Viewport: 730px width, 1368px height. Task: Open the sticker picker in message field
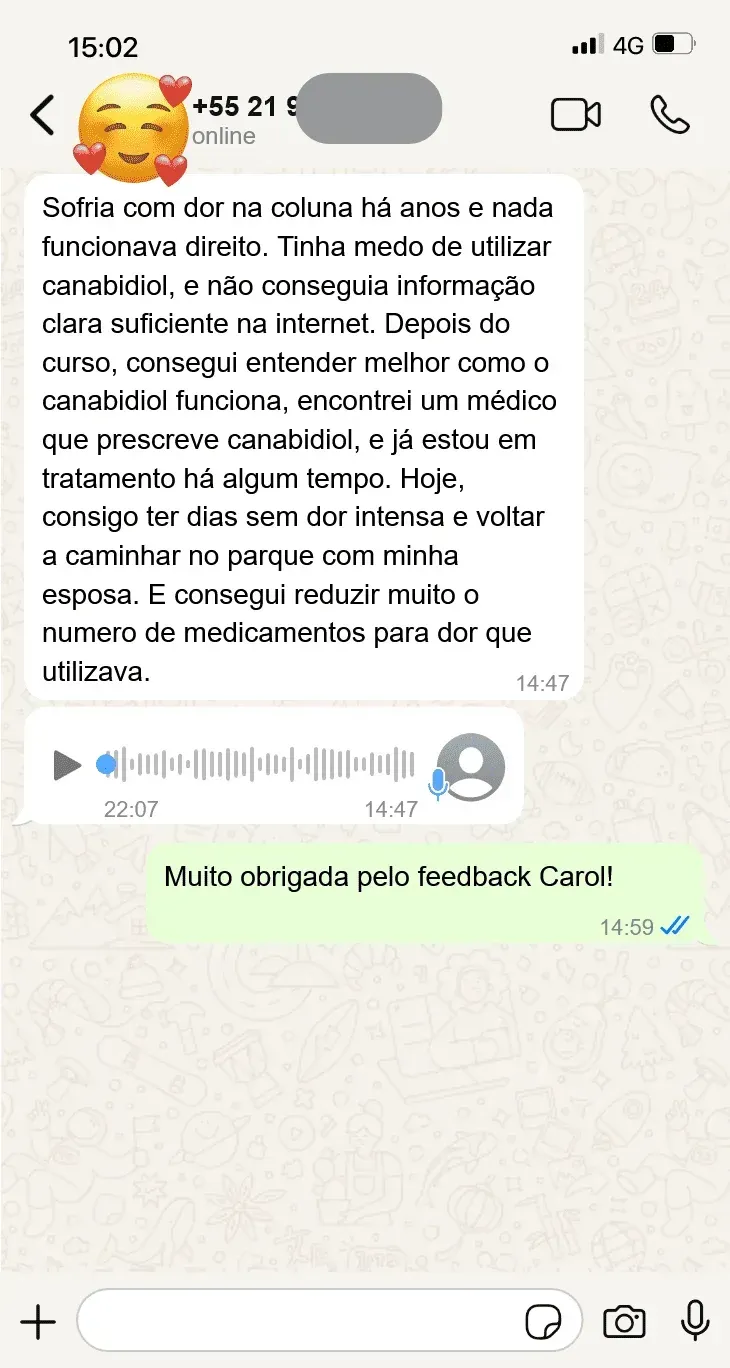(x=543, y=1322)
